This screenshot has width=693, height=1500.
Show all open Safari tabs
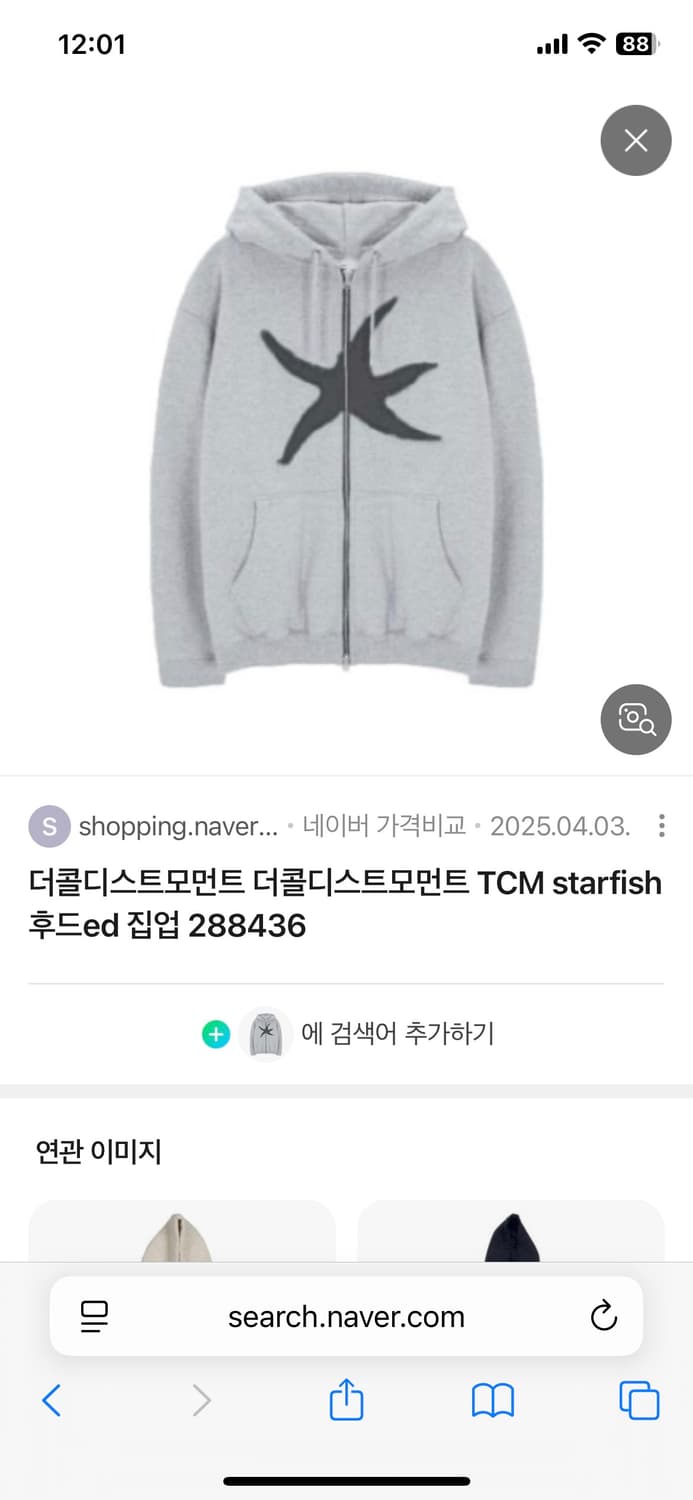pyautogui.click(x=639, y=1400)
